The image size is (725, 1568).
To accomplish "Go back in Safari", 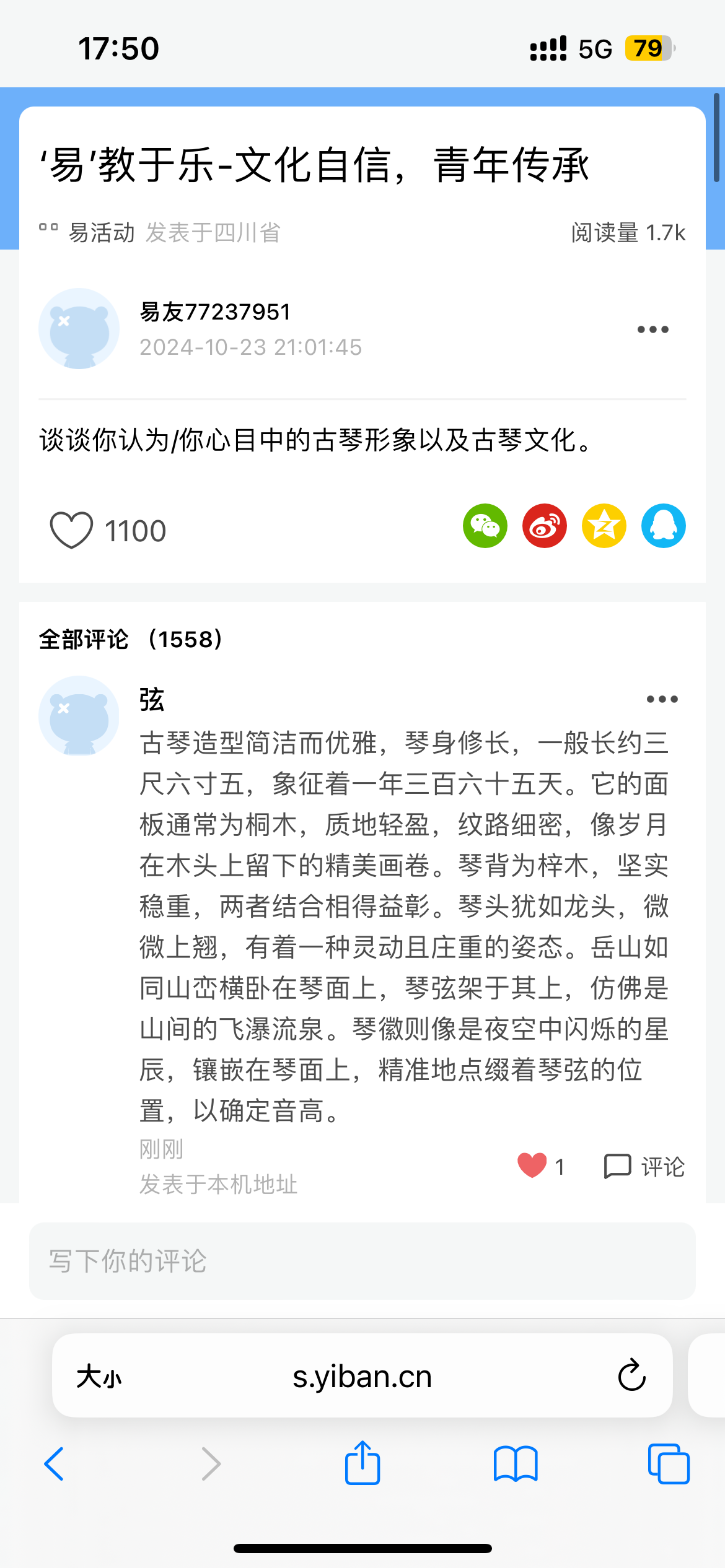I will pos(55,1464).
